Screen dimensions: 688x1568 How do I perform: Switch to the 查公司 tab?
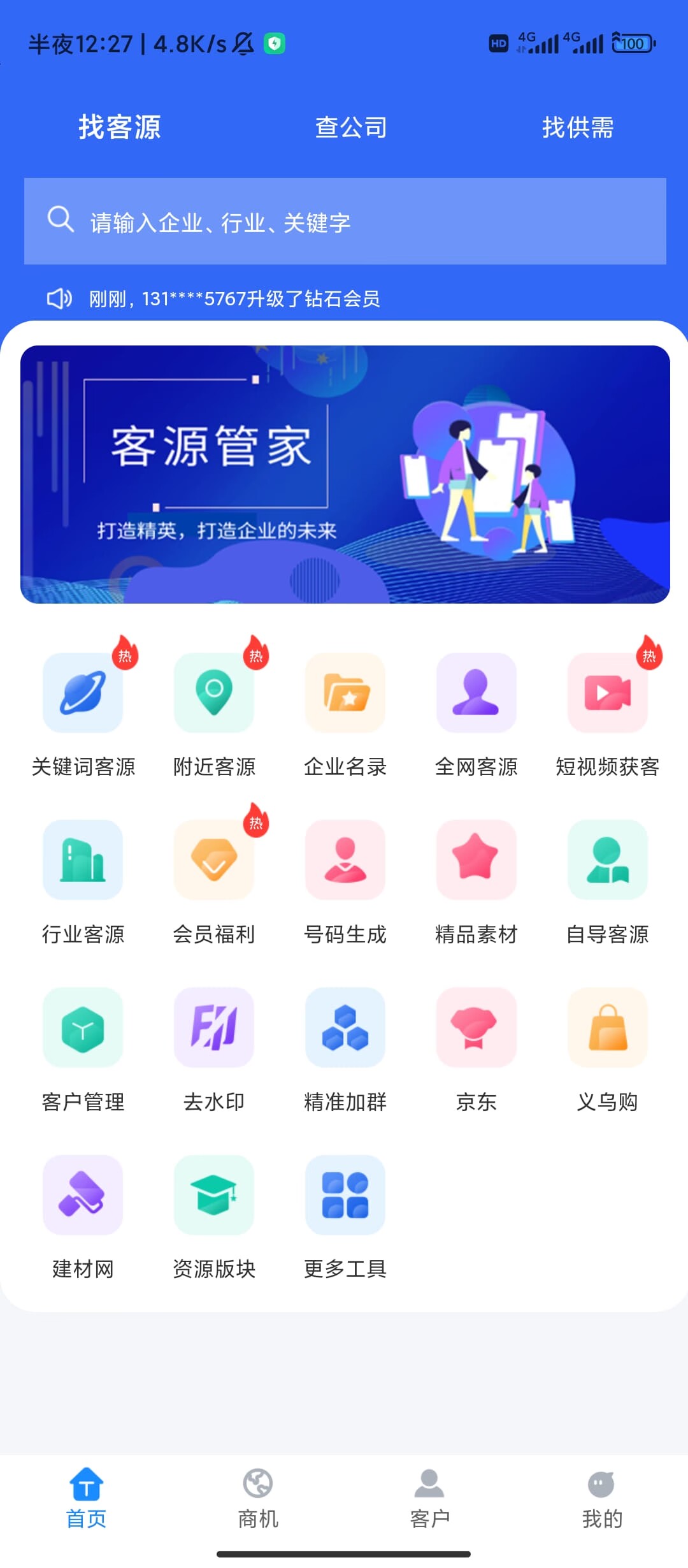[x=351, y=127]
